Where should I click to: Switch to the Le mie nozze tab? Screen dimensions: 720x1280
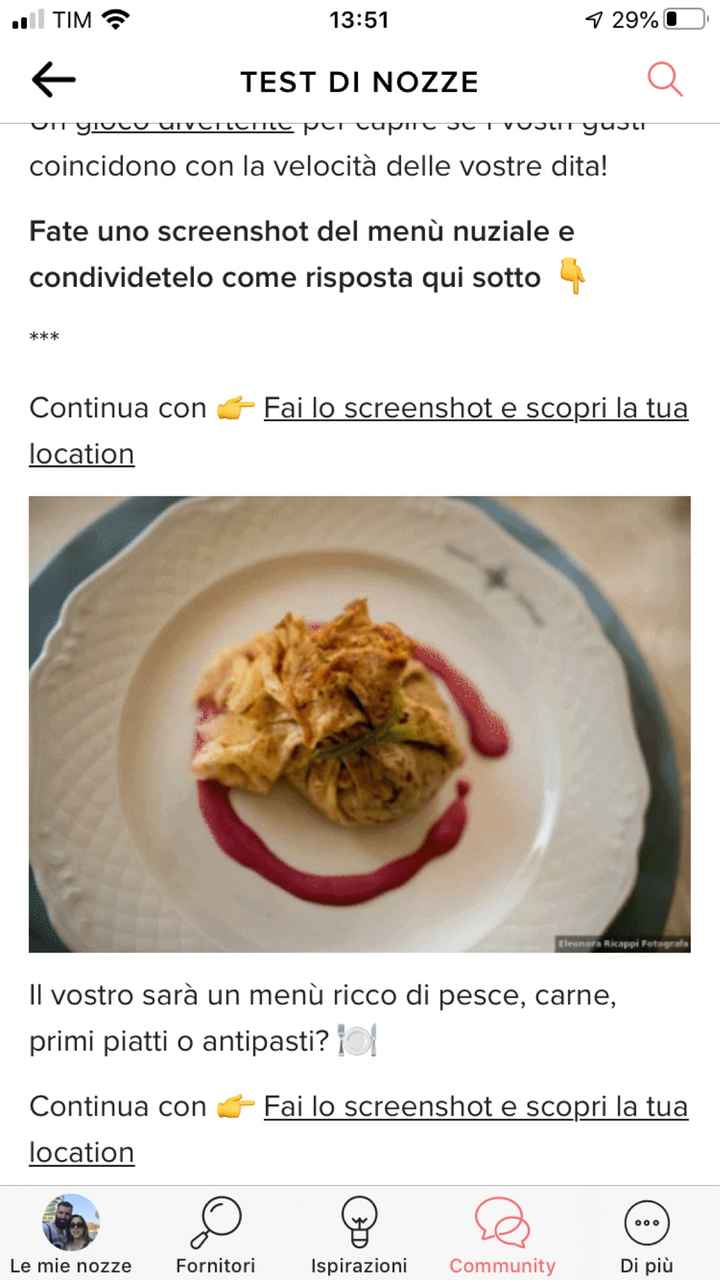tap(68, 1232)
